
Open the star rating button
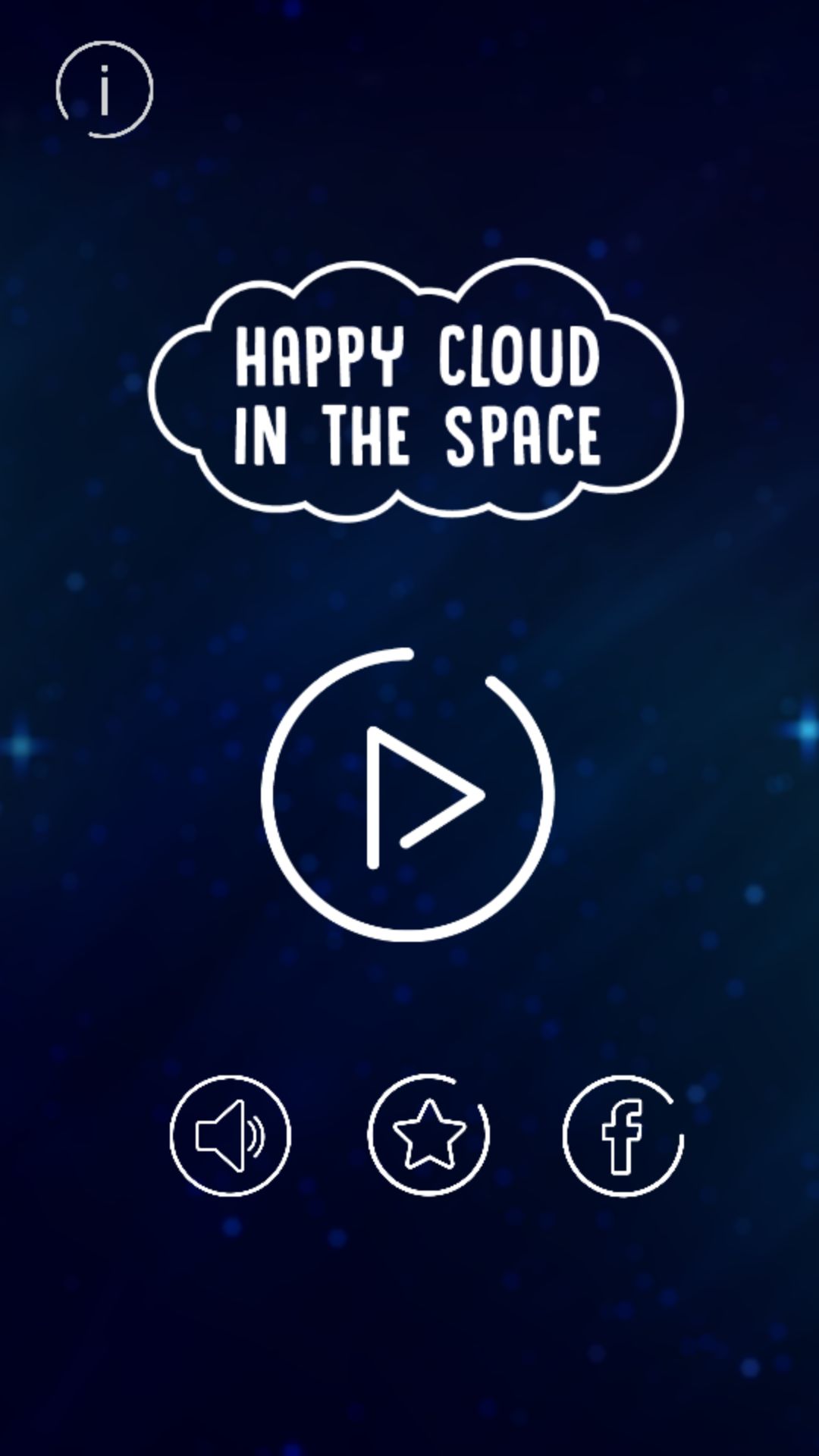click(x=428, y=1135)
